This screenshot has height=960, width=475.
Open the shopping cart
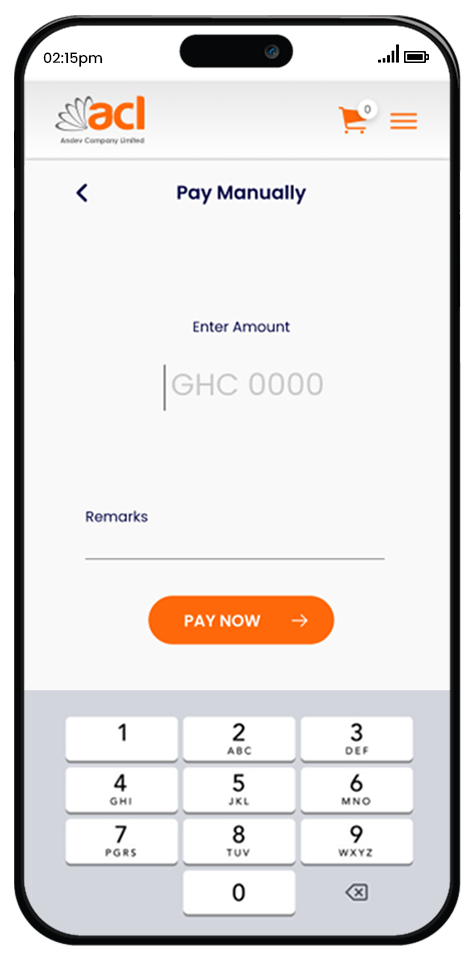pyautogui.click(x=354, y=119)
